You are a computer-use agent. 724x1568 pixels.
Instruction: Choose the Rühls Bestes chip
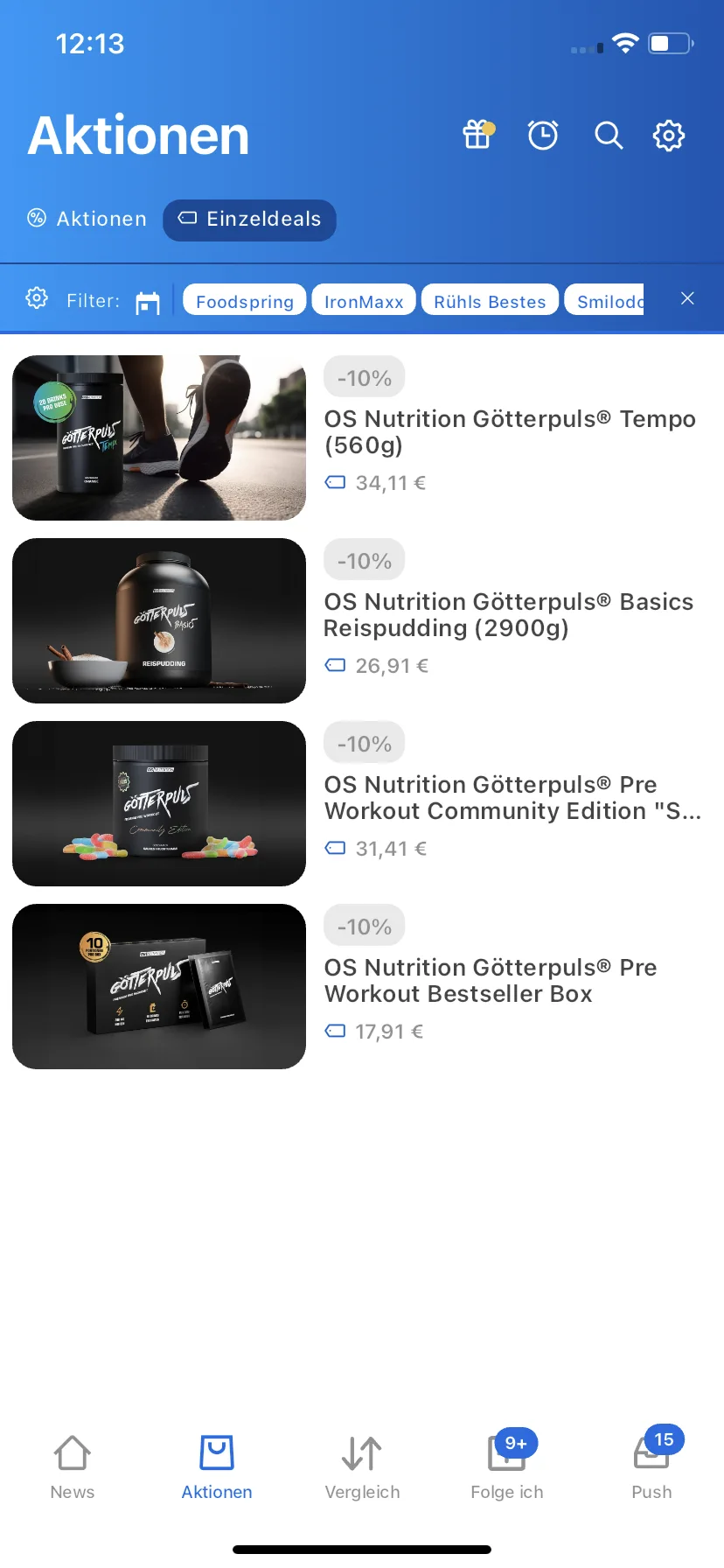(x=490, y=301)
